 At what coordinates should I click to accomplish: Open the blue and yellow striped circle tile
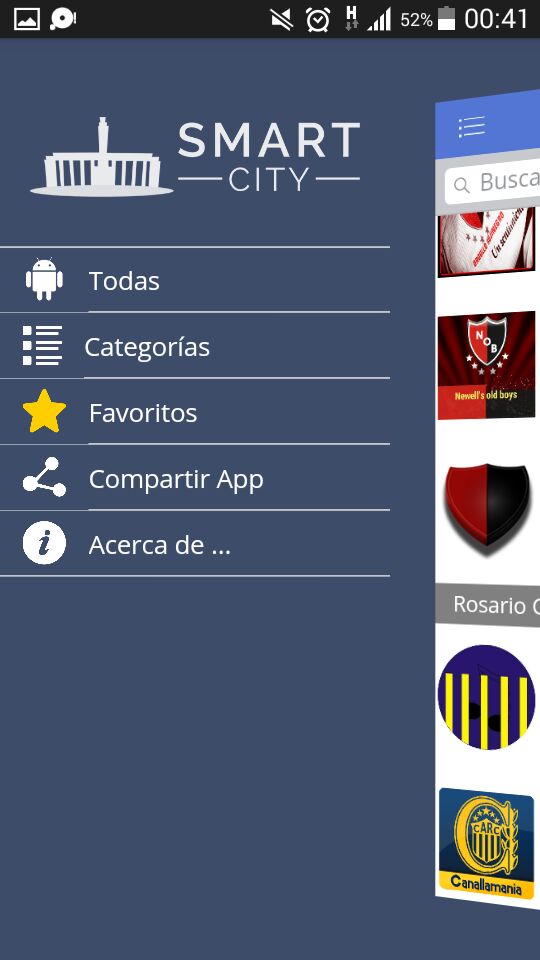tap(487, 697)
